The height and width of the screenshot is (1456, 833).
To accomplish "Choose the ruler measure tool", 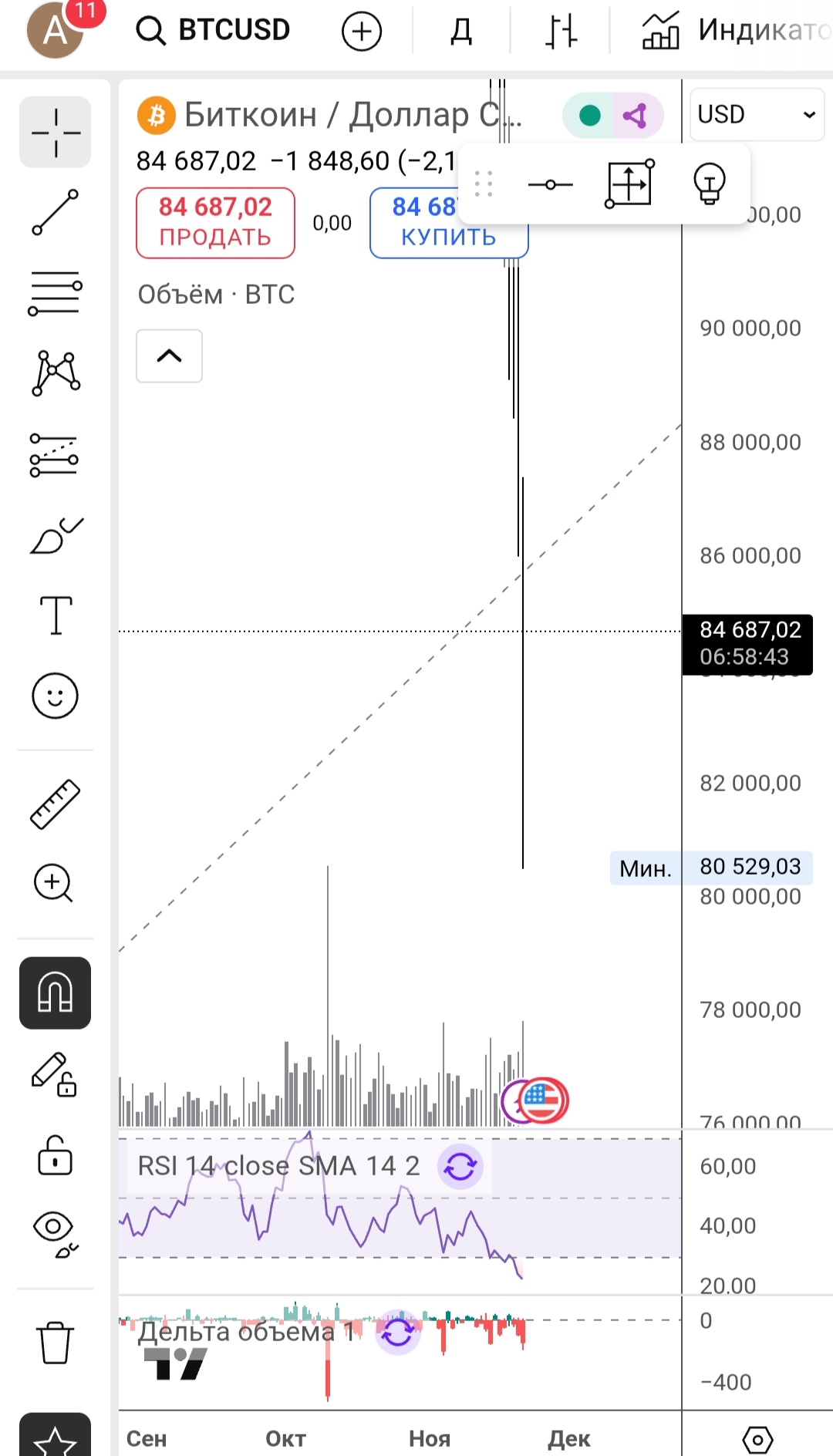I will tap(55, 804).
